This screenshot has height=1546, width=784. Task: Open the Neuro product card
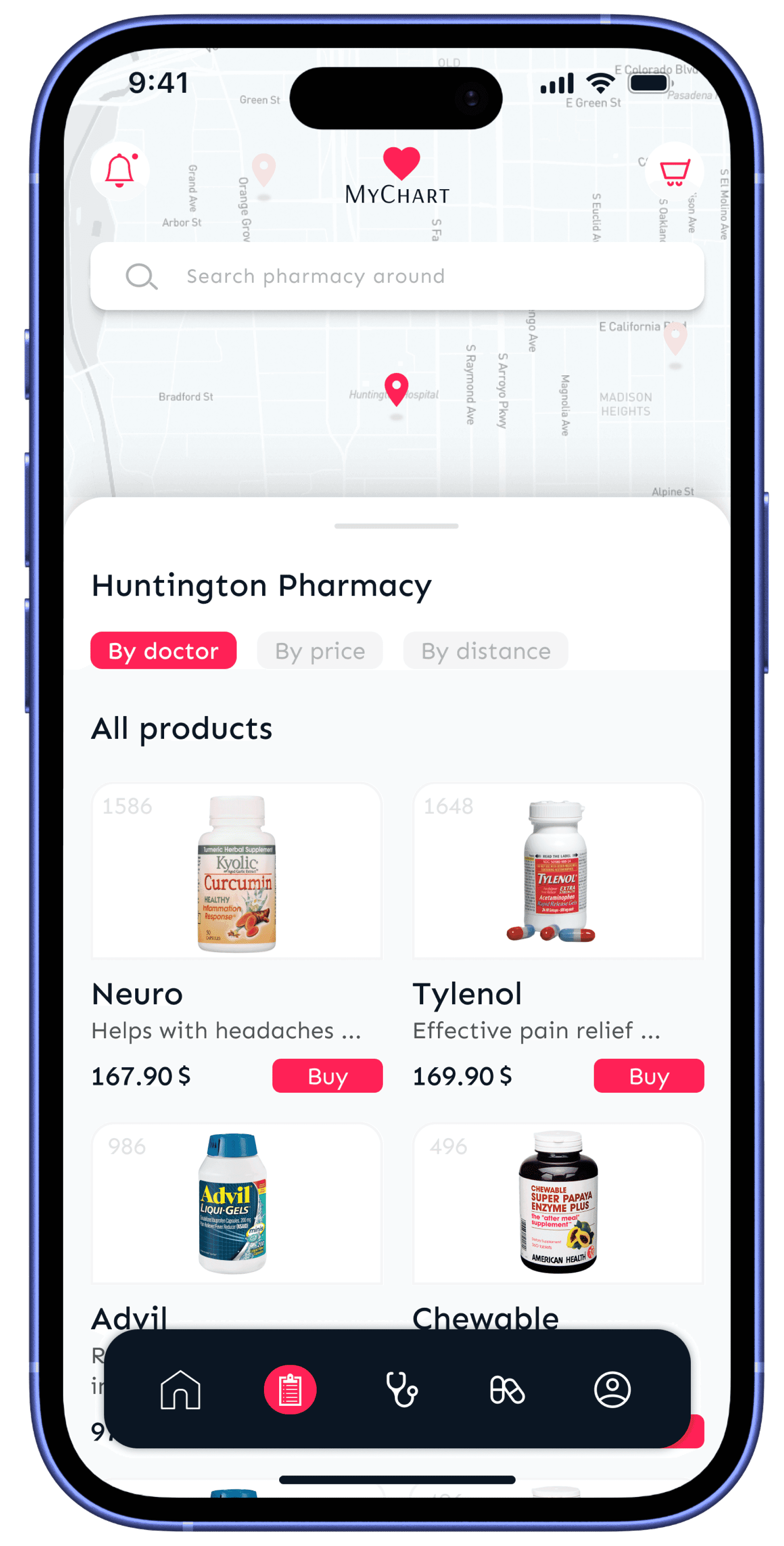pyautogui.click(x=236, y=872)
